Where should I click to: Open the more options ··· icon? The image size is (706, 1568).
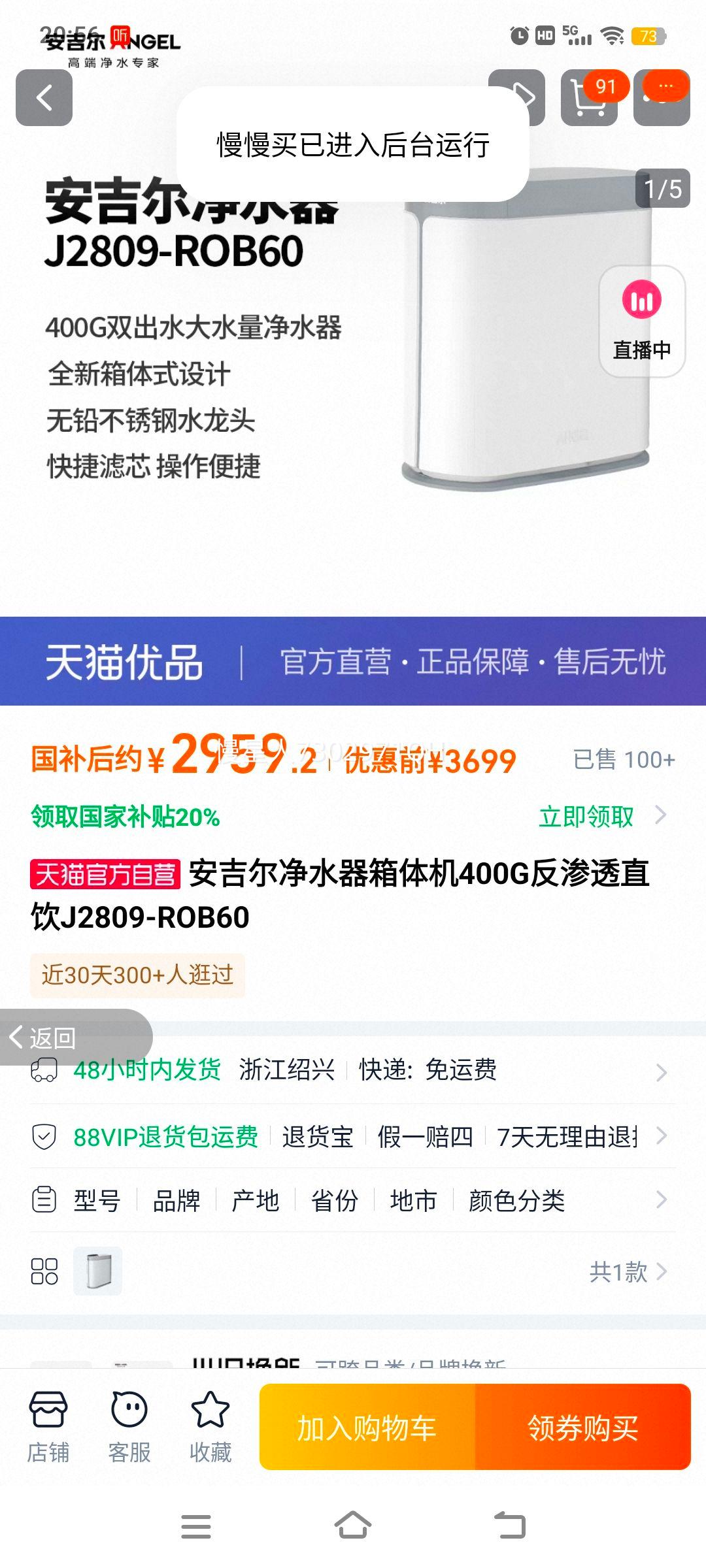tap(662, 97)
